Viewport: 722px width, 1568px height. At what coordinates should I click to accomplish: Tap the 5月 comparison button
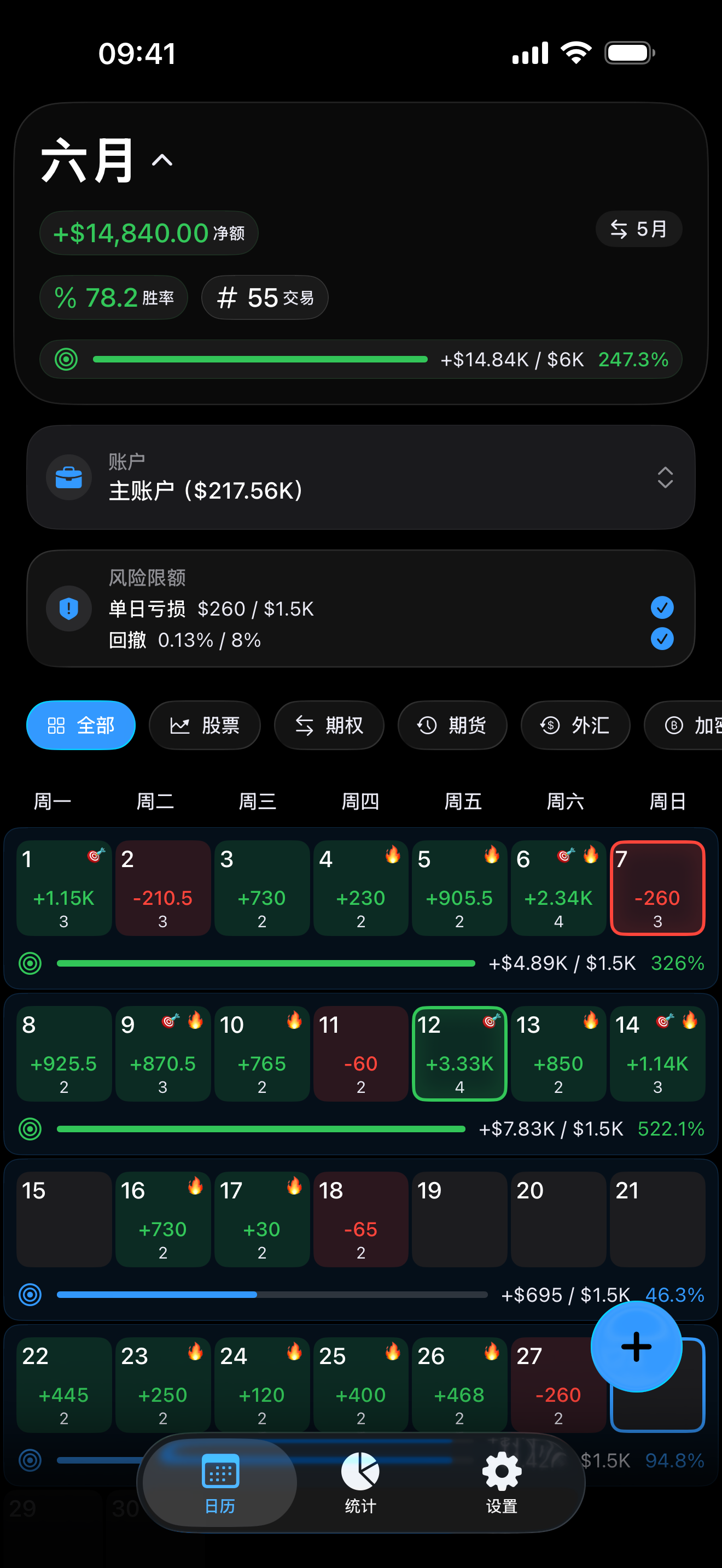pyautogui.click(x=639, y=229)
